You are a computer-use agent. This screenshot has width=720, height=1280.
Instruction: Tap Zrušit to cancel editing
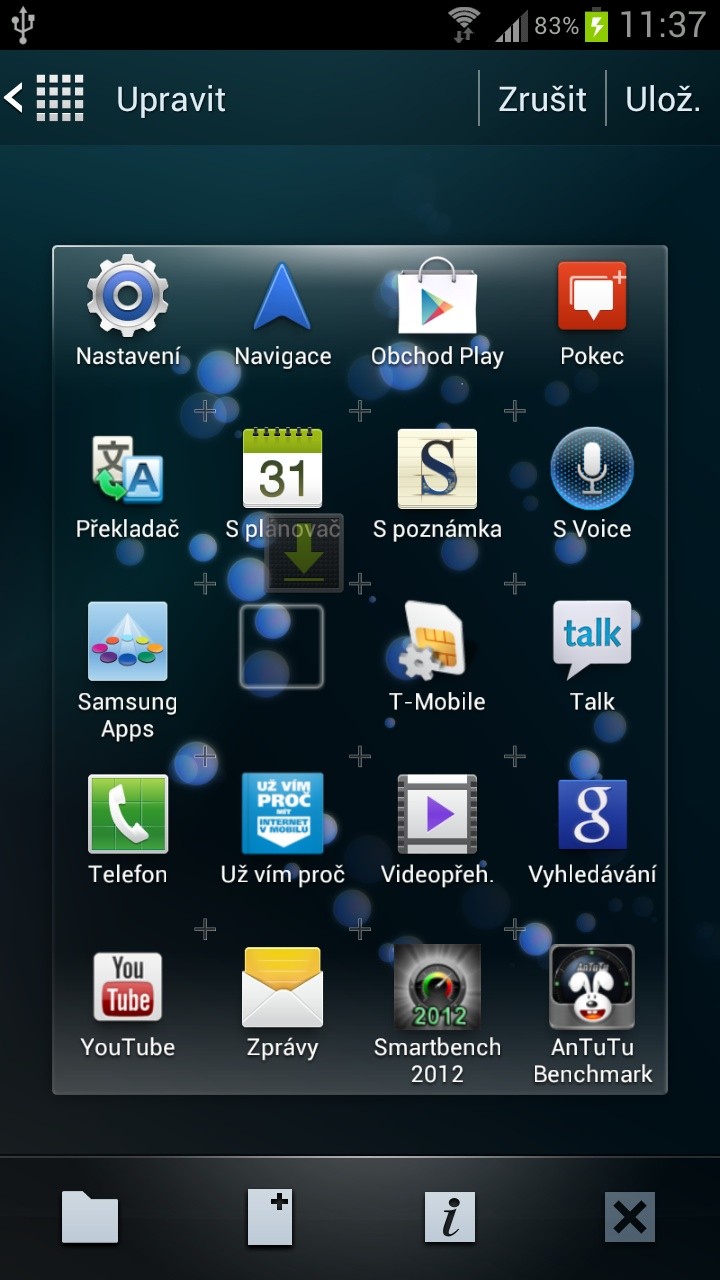point(543,99)
